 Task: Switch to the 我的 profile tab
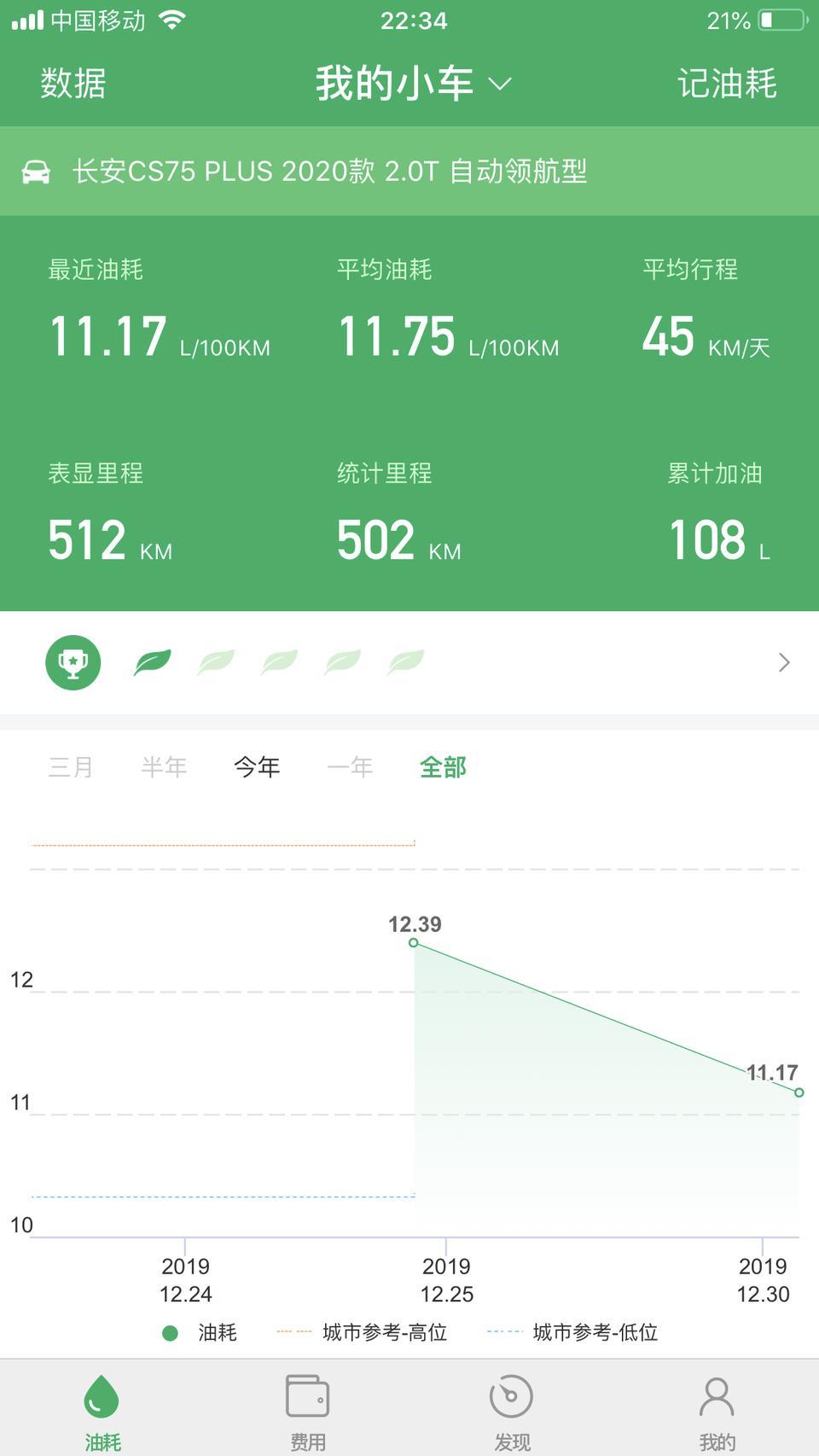pyautogui.click(x=717, y=1410)
